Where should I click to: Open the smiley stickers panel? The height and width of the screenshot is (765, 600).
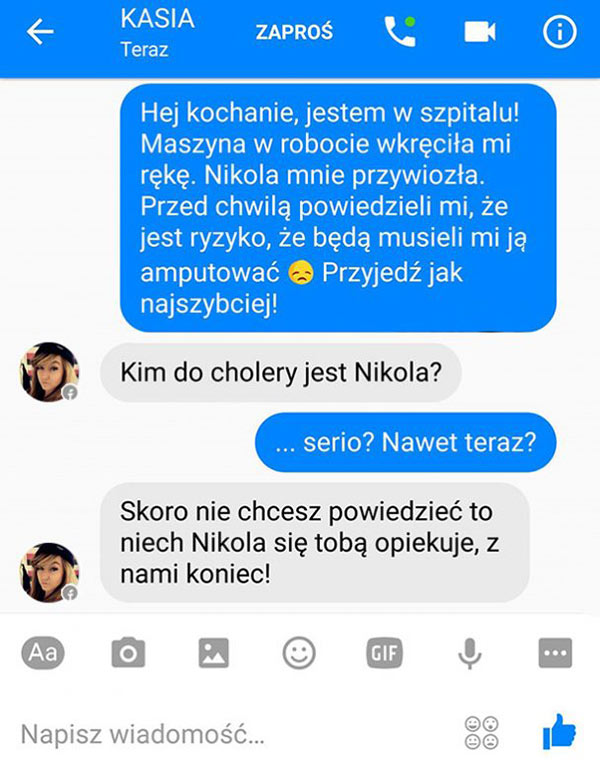click(298, 654)
